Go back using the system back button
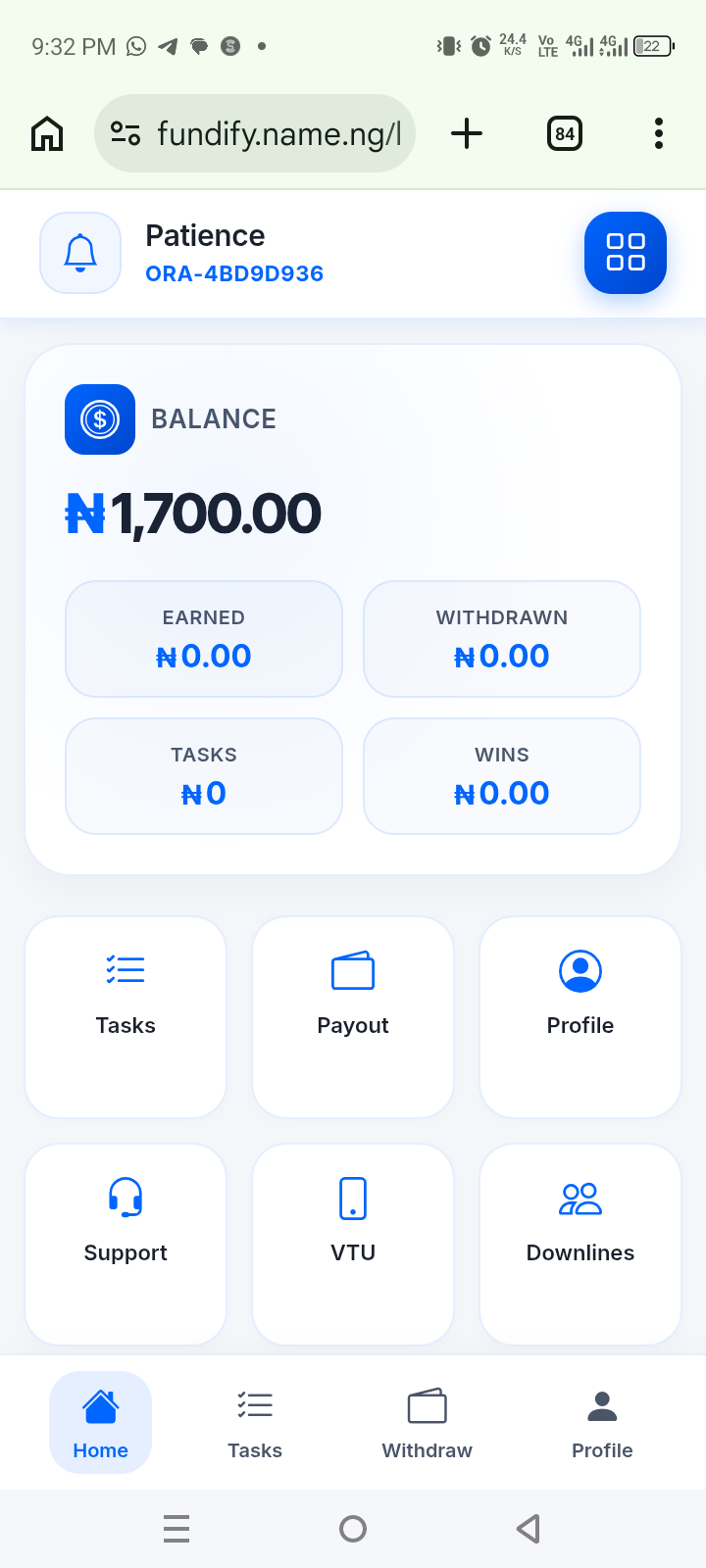This screenshot has height=1568, width=706. (529, 1528)
